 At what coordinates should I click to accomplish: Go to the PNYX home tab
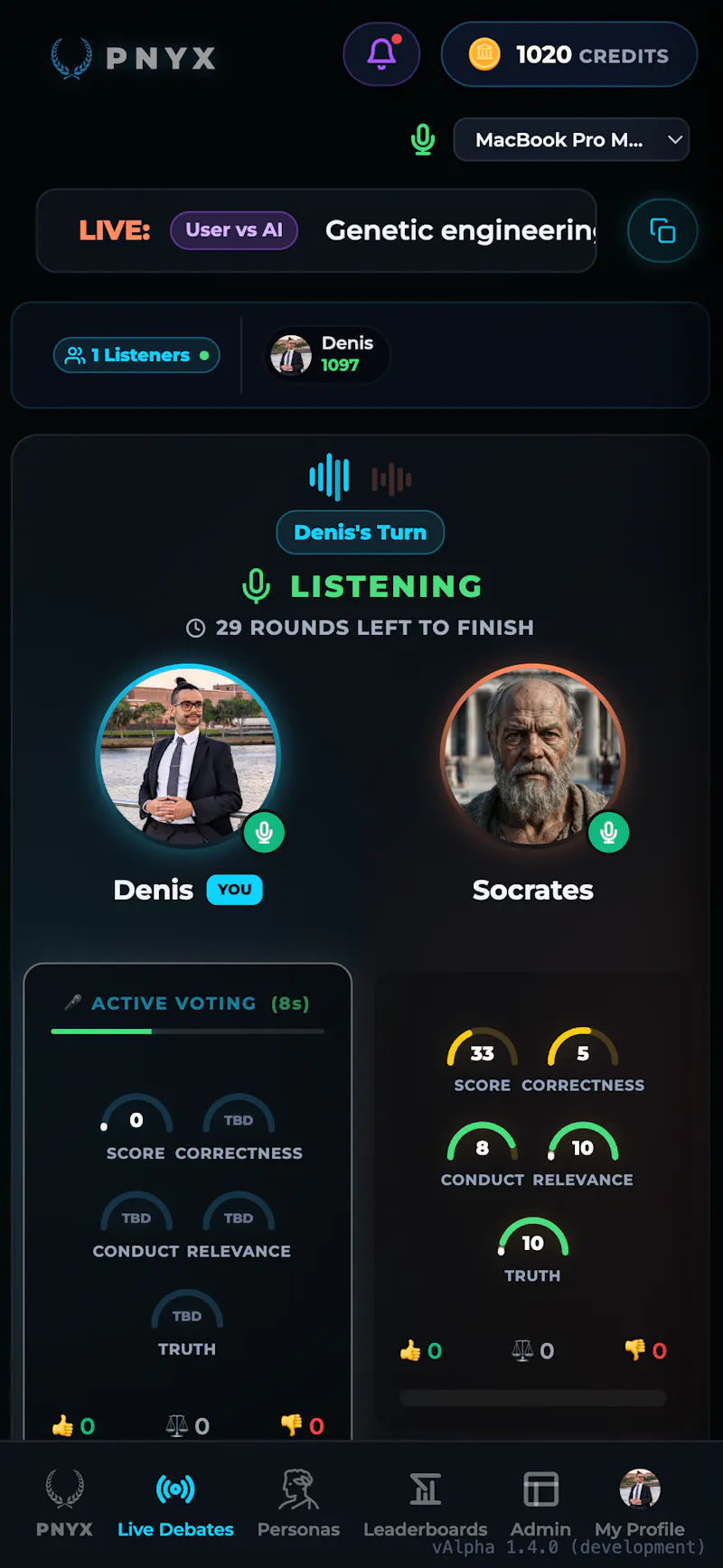click(64, 1504)
